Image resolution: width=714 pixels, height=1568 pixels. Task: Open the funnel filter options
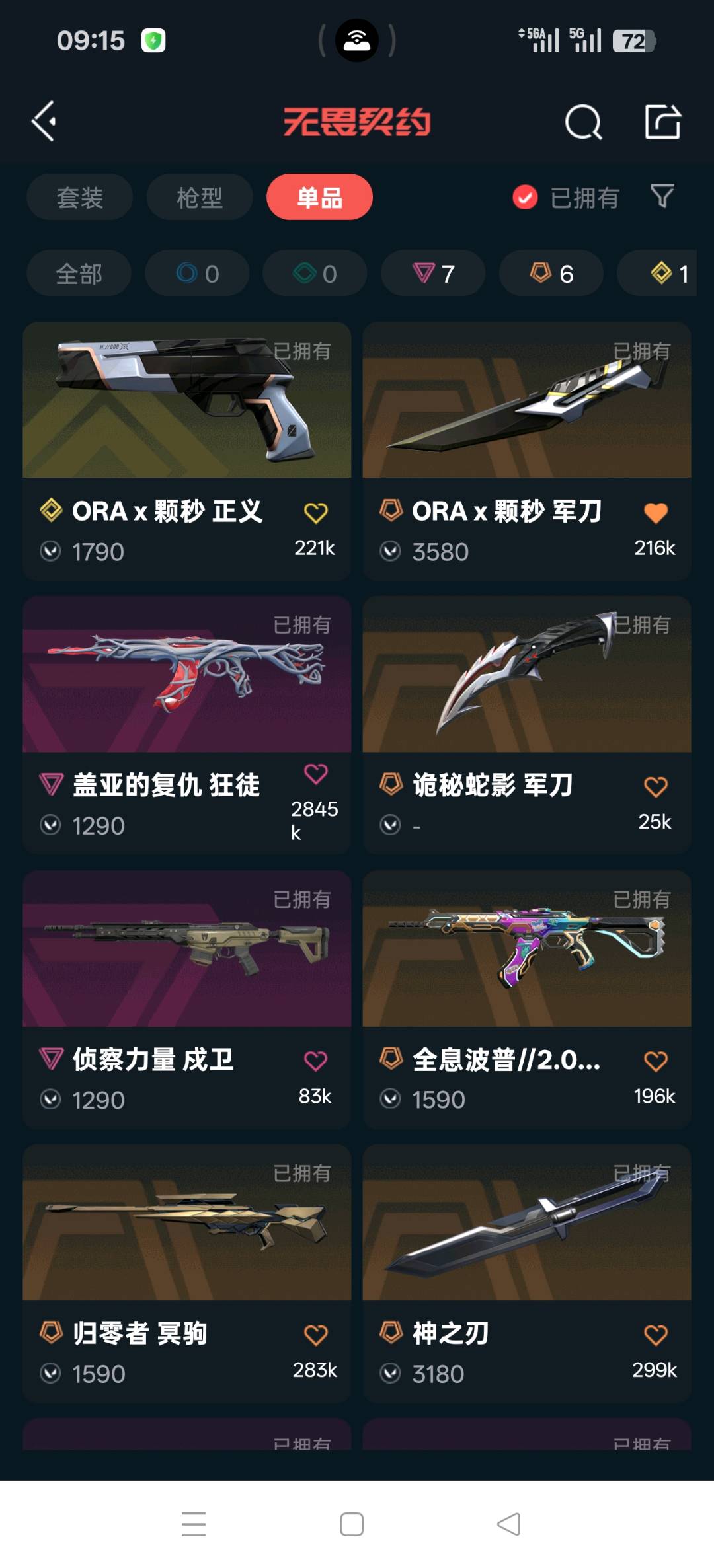(662, 196)
